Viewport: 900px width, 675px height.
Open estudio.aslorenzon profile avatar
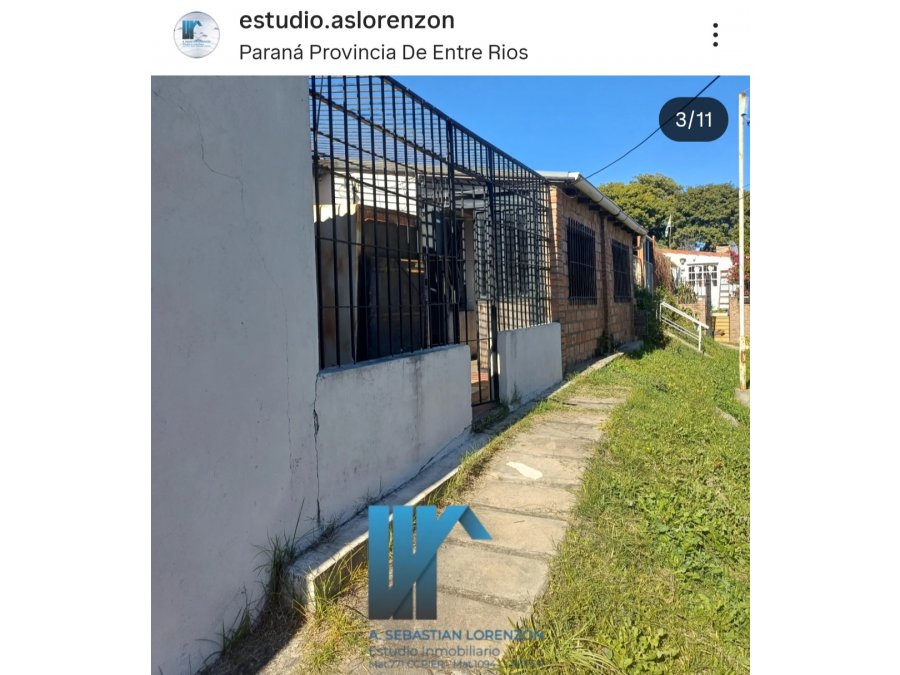coord(196,35)
